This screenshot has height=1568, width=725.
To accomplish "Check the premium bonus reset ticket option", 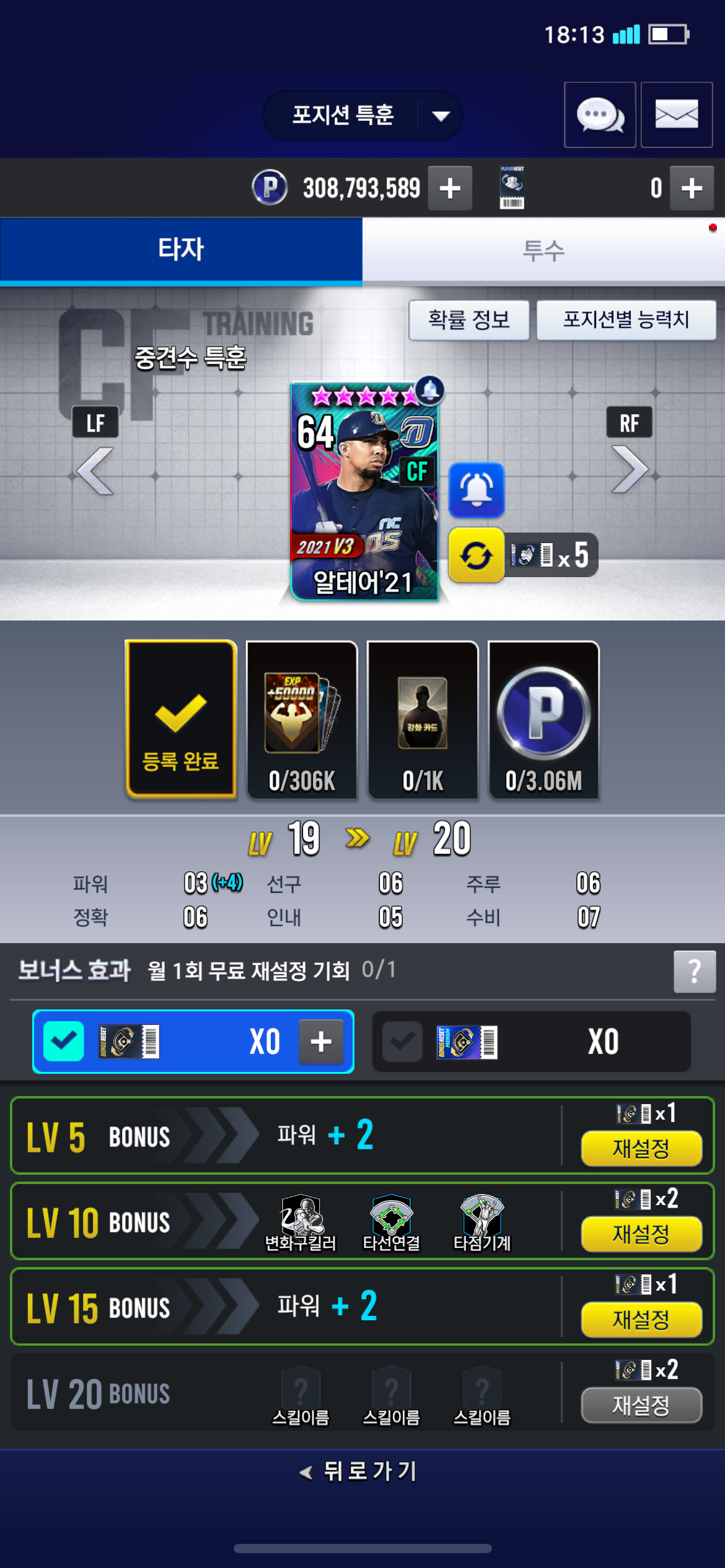I will pos(402,1042).
